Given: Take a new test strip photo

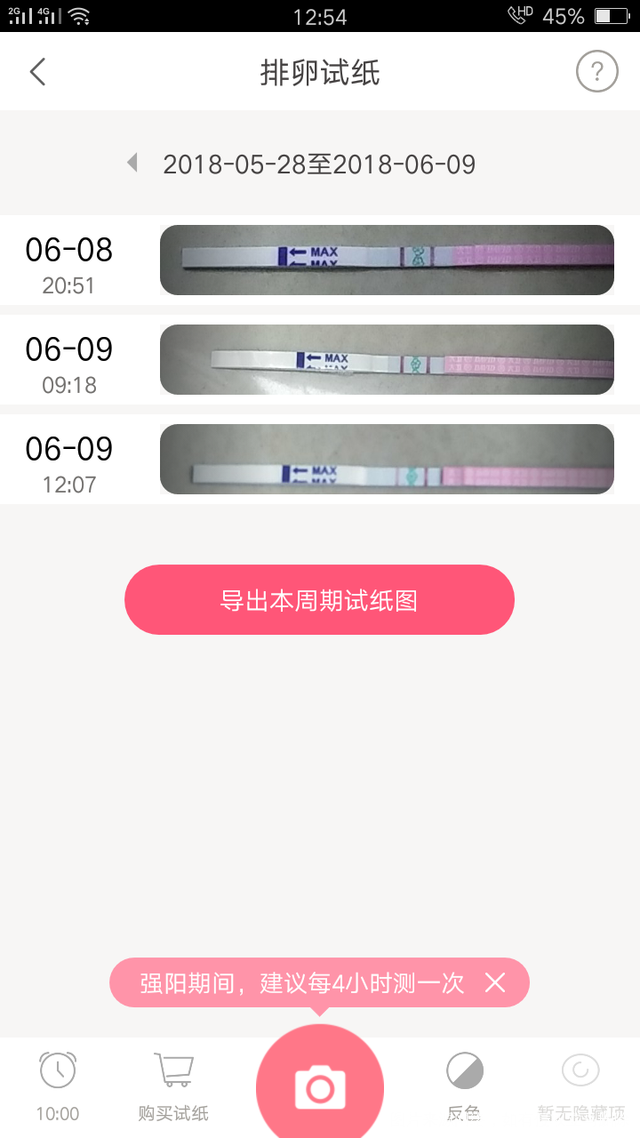Looking at the screenshot, I should (x=320, y=1086).
